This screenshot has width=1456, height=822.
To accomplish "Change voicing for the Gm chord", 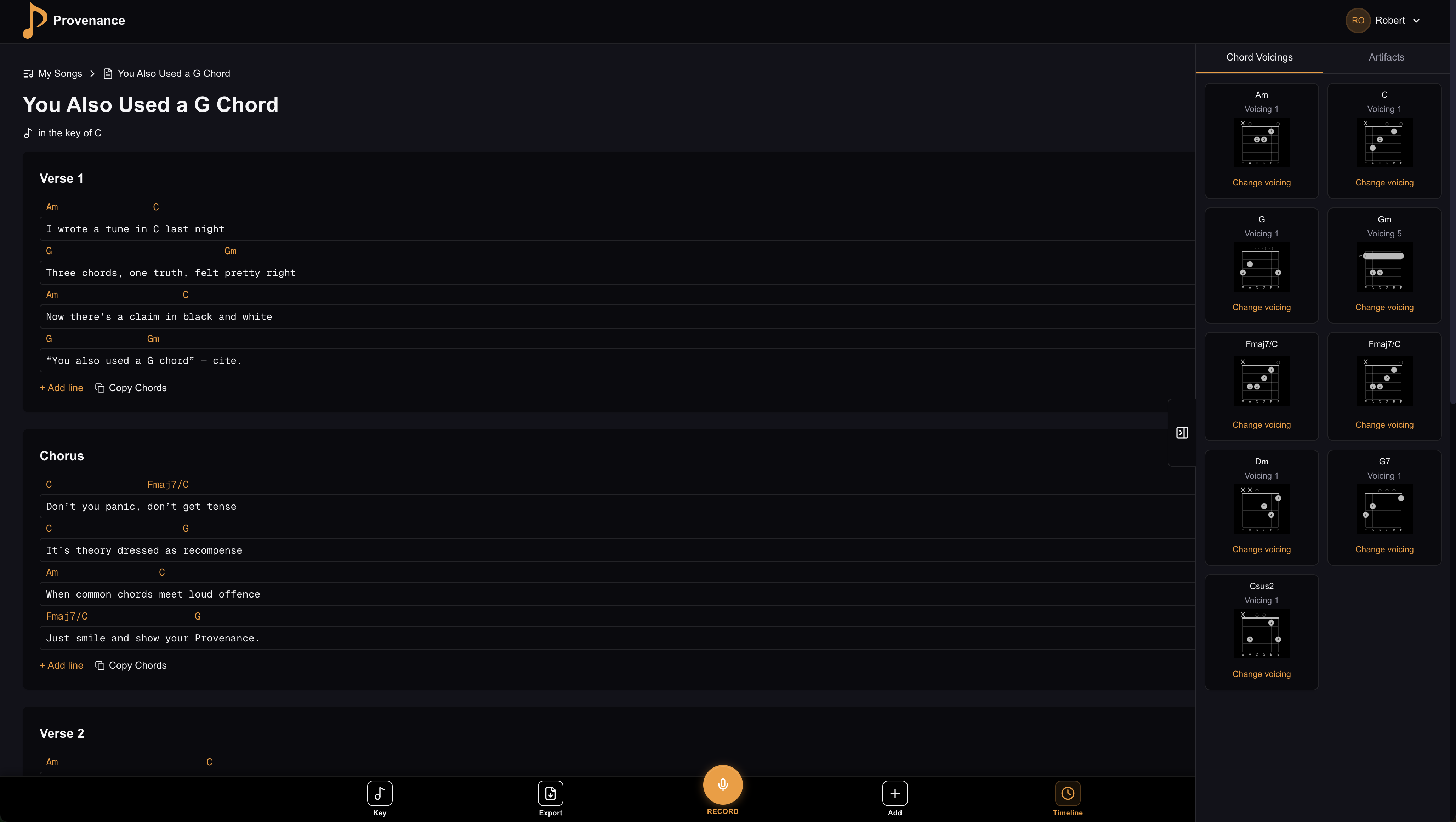I will (x=1384, y=307).
